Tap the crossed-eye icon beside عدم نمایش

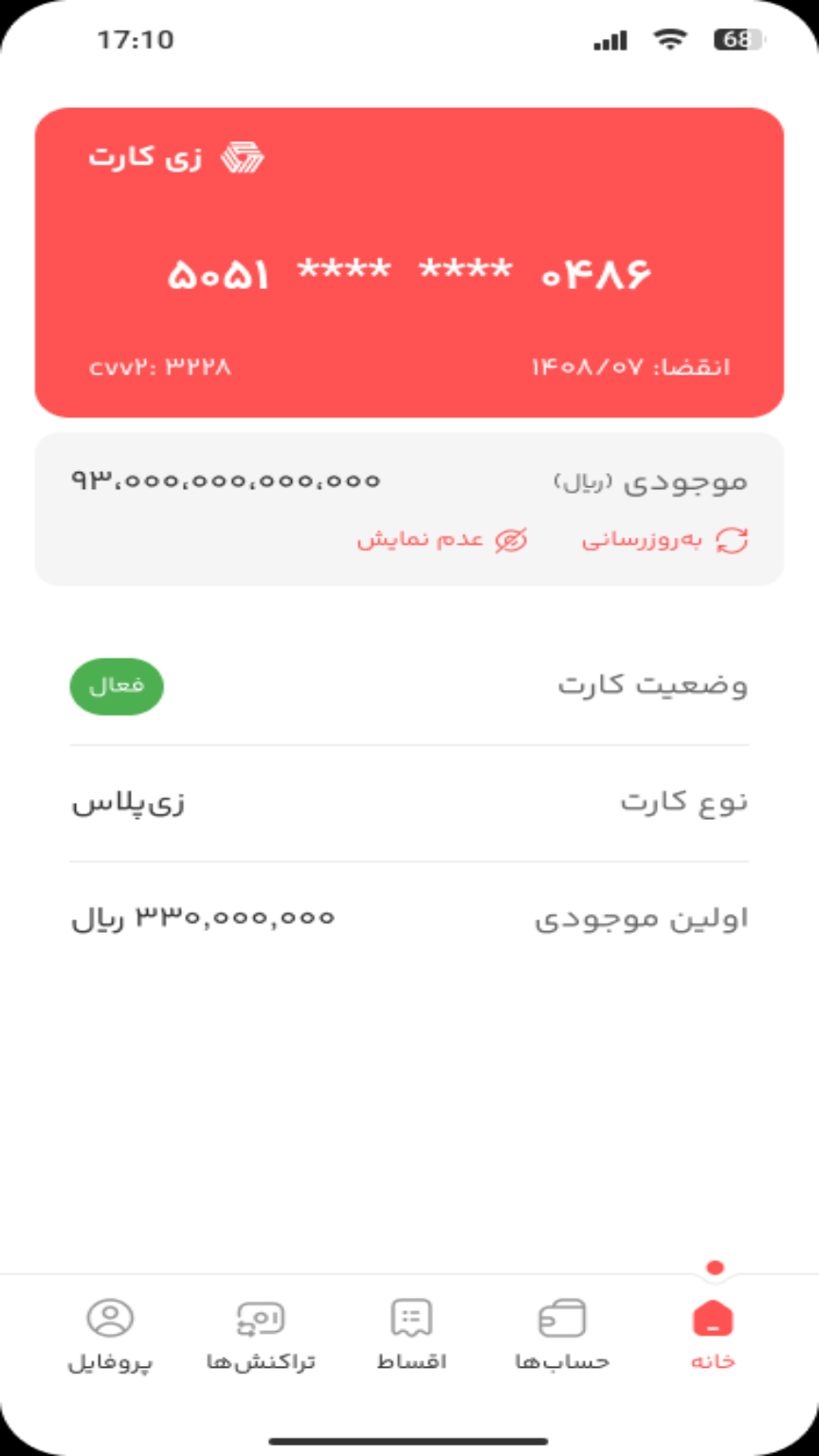click(509, 538)
